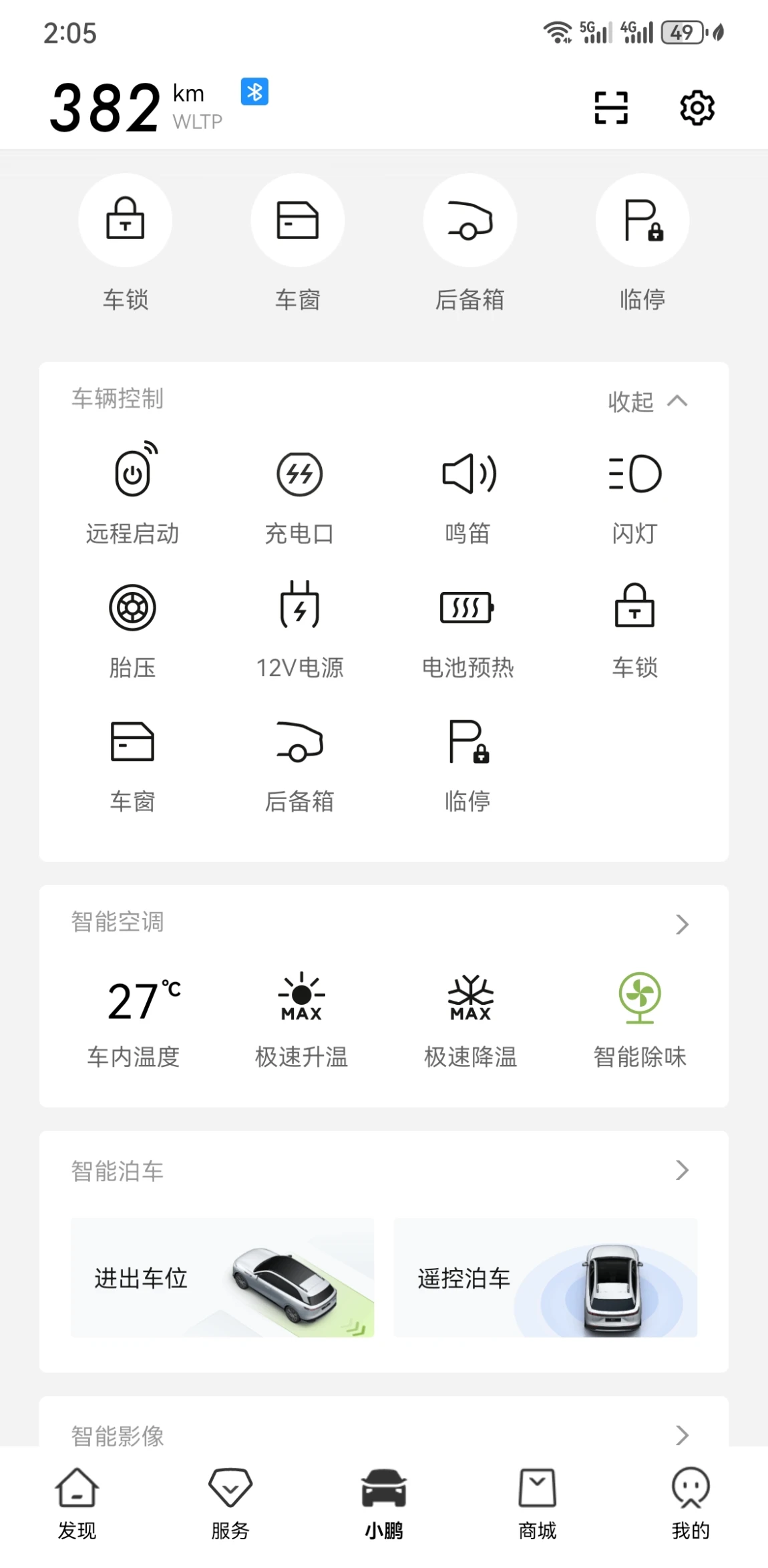Open settings via the gear icon
Image resolution: width=768 pixels, height=1568 pixels.
click(697, 108)
